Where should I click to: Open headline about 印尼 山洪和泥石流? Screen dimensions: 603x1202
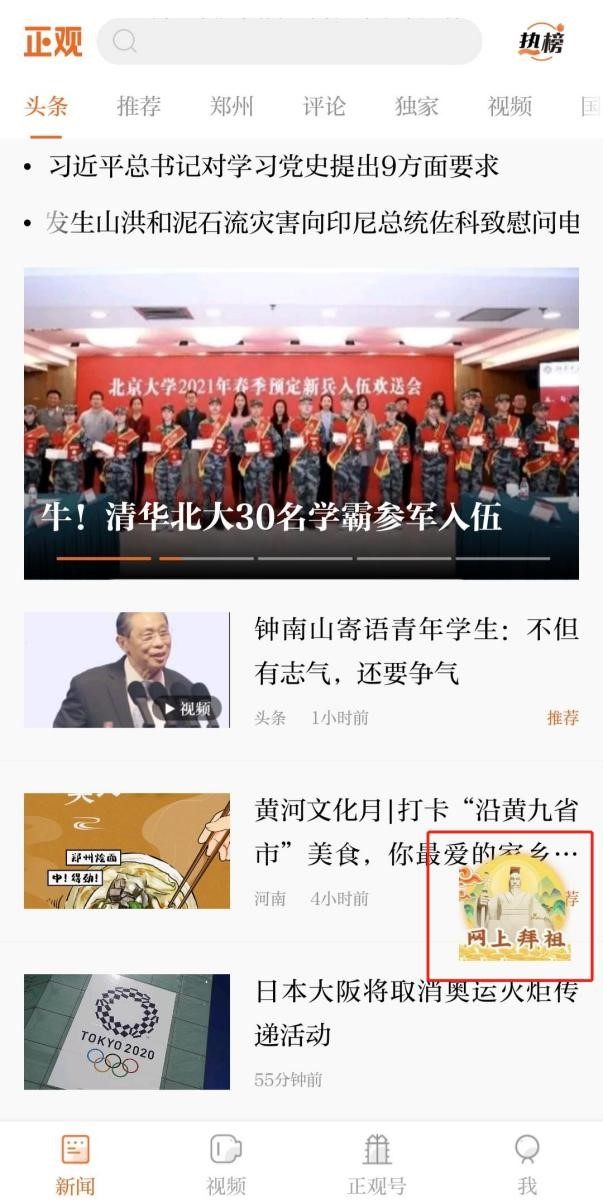(x=312, y=222)
